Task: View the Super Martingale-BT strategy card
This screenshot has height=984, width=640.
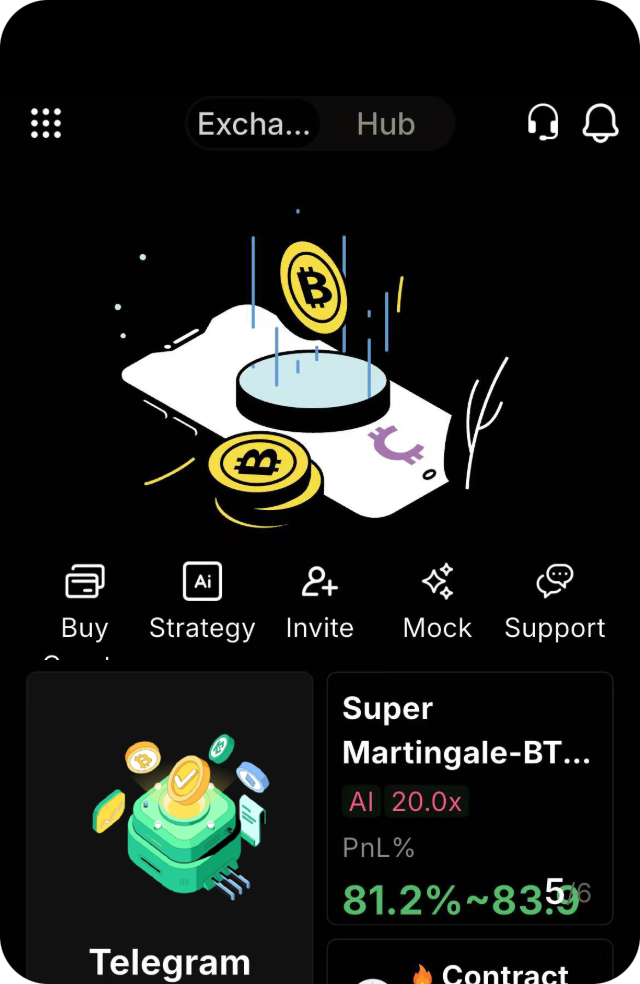Action: point(469,798)
